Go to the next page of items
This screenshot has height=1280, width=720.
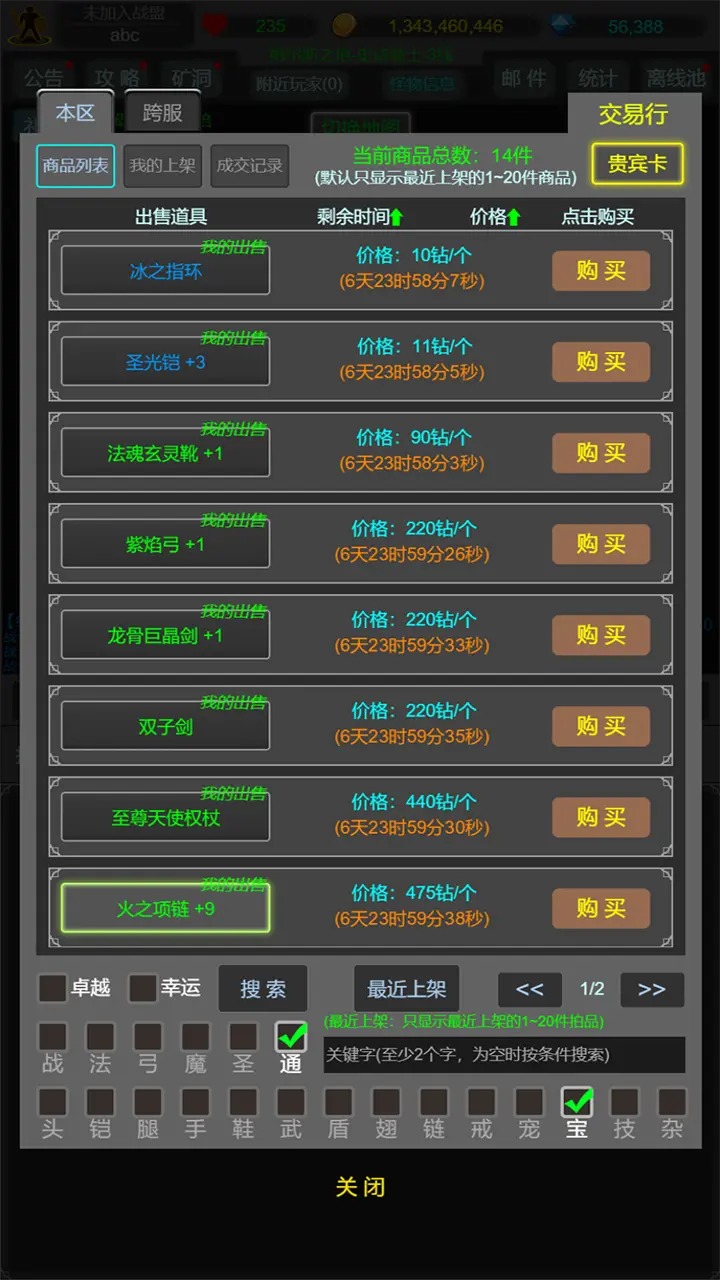[652, 989]
